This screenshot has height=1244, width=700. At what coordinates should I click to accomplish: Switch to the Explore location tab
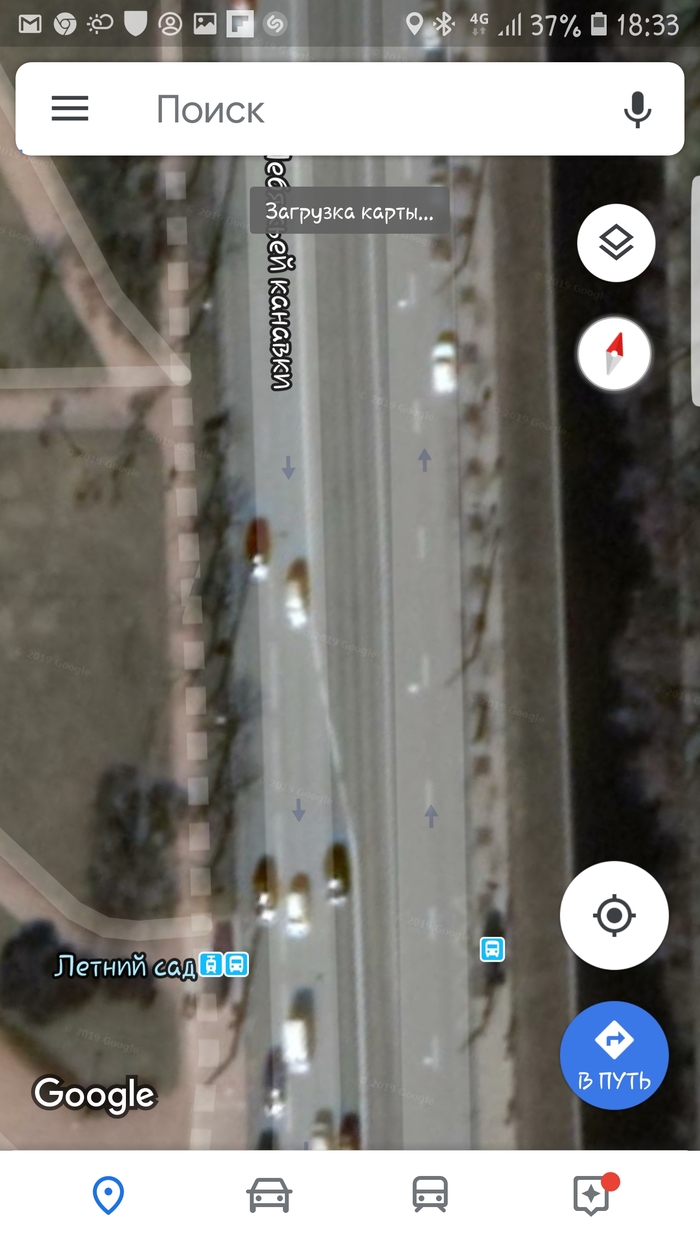107,1195
